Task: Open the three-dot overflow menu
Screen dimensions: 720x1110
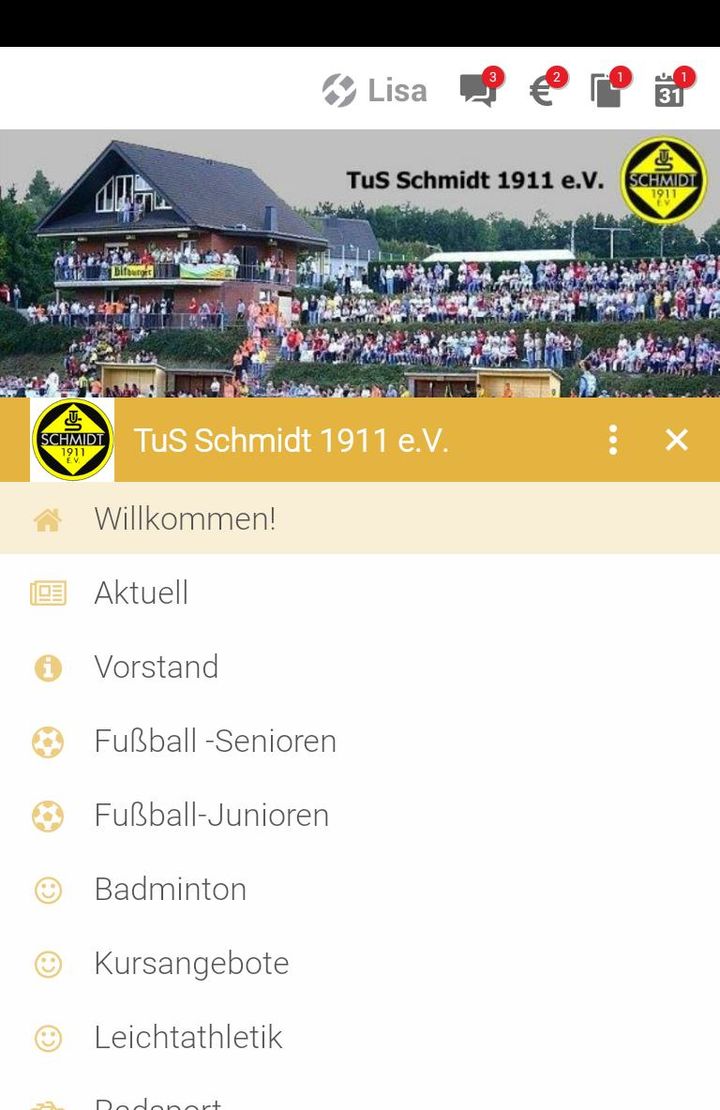Action: click(612, 440)
